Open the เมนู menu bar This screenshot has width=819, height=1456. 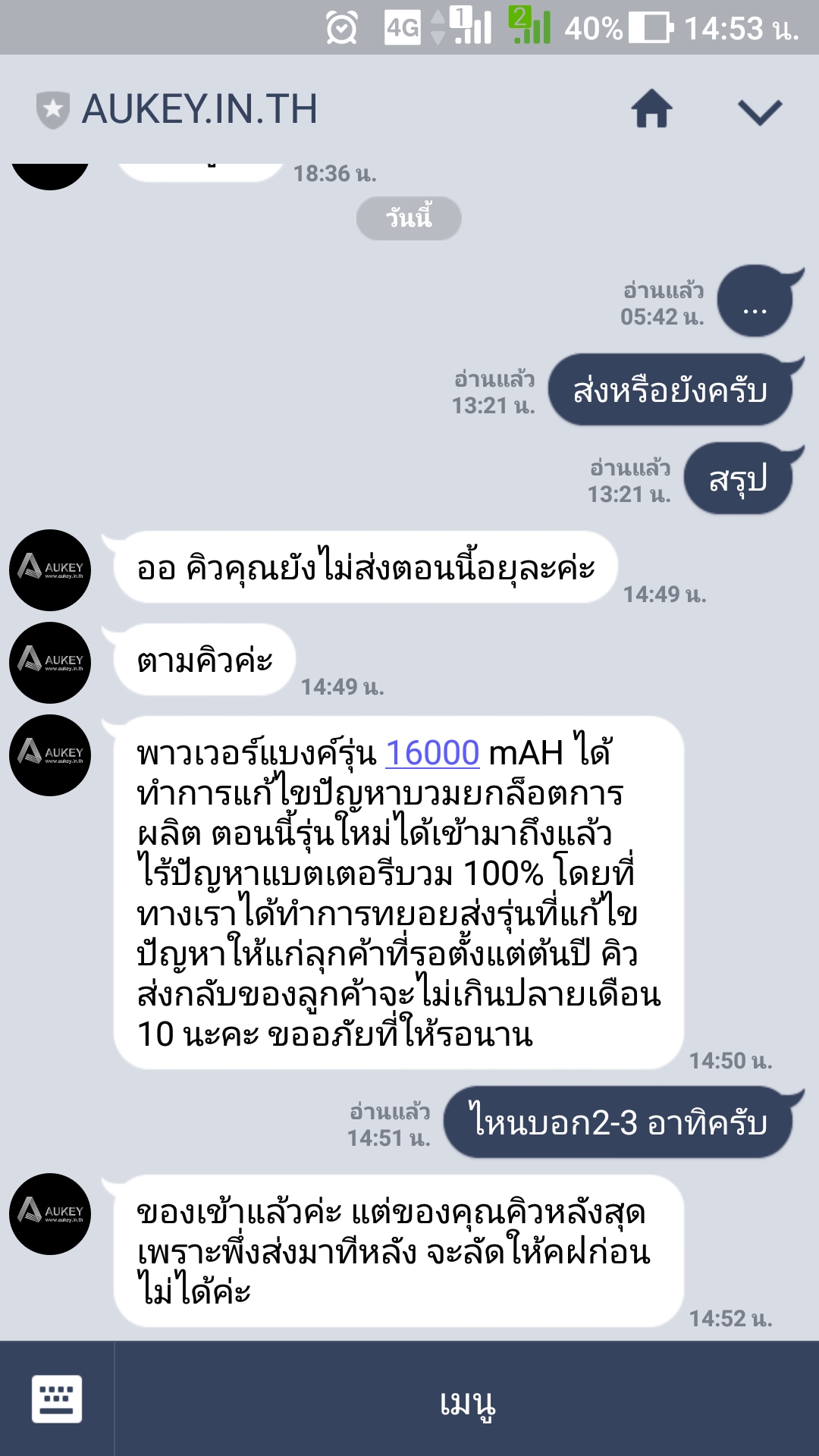tap(467, 1400)
